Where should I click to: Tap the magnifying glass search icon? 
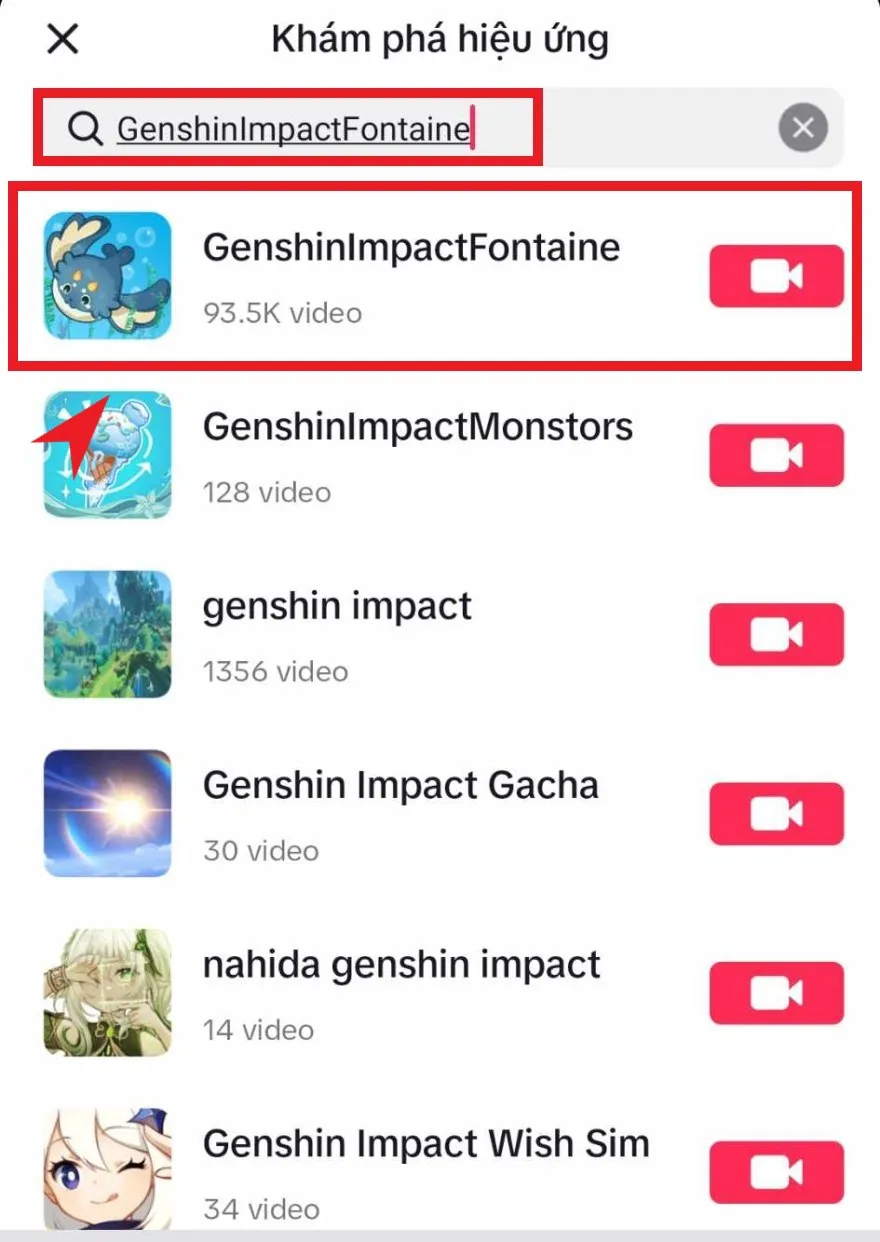(84, 127)
